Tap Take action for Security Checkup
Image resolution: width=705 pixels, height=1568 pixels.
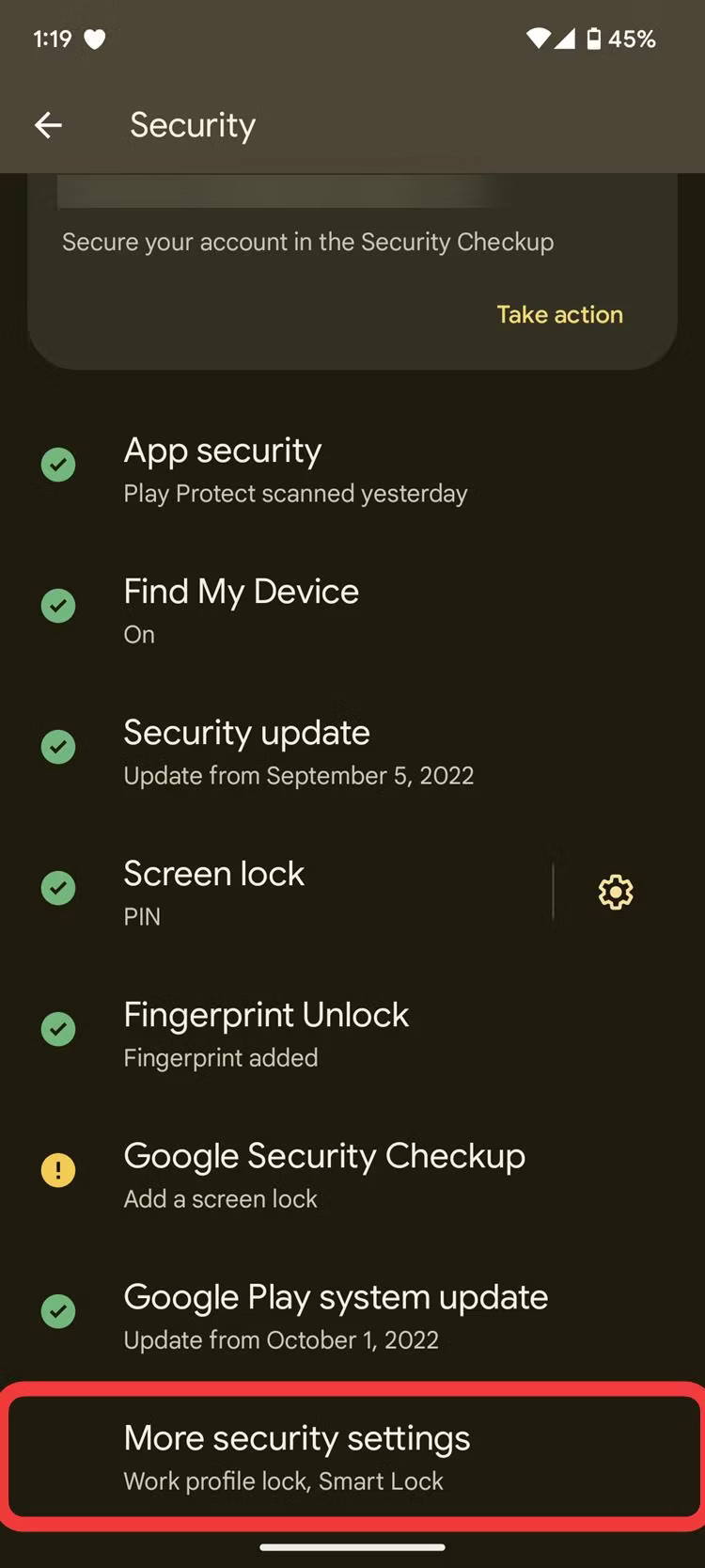coord(559,314)
